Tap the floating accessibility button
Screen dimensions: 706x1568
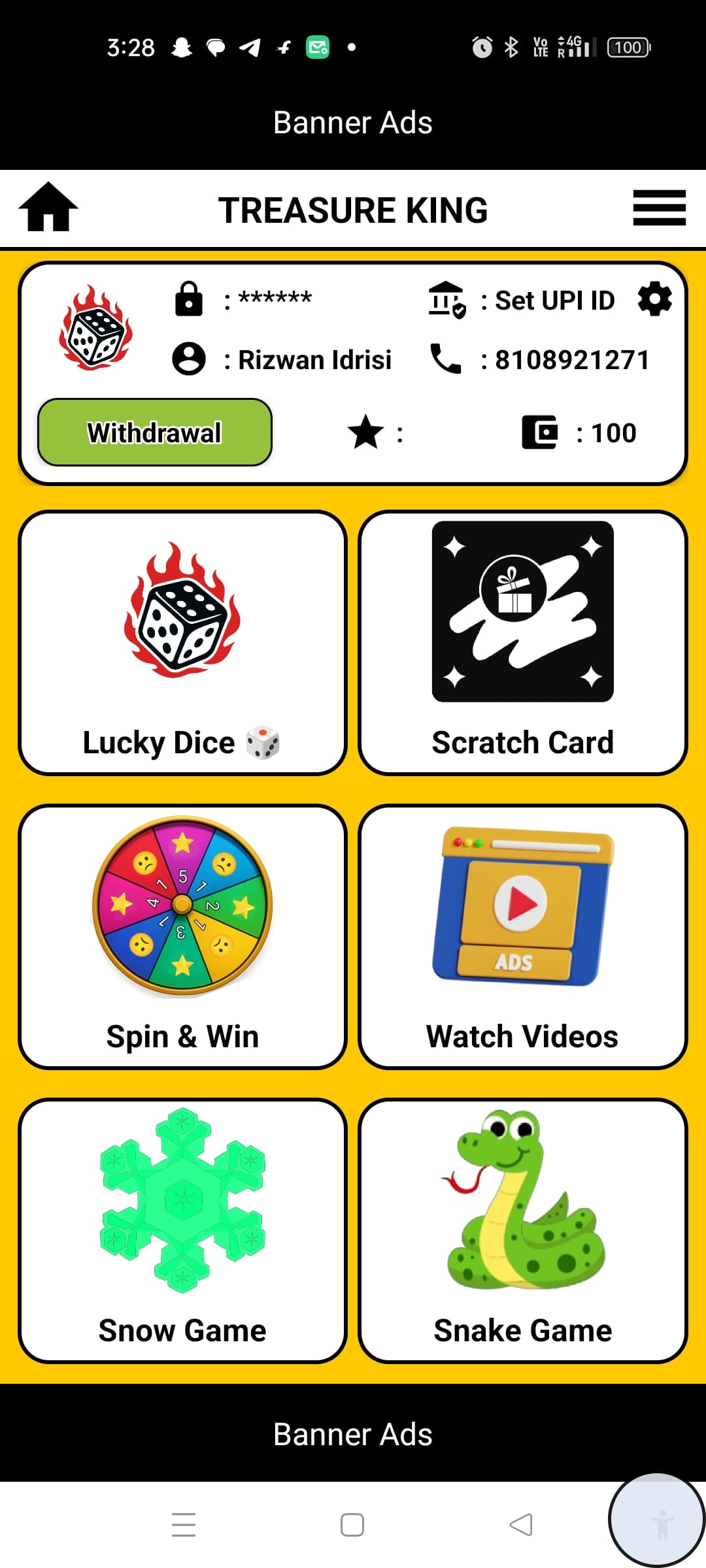click(657, 1520)
